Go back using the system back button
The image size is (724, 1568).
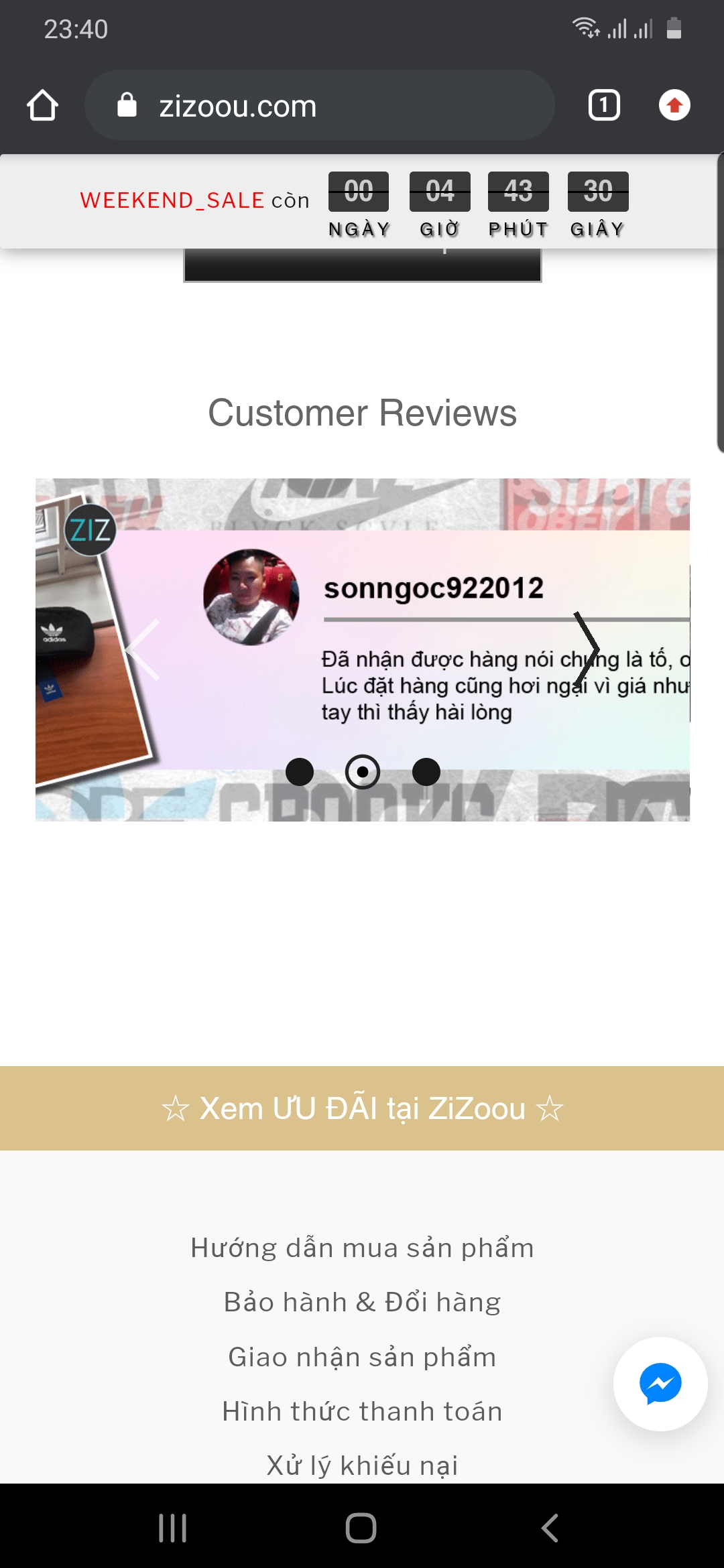[550, 1528]
